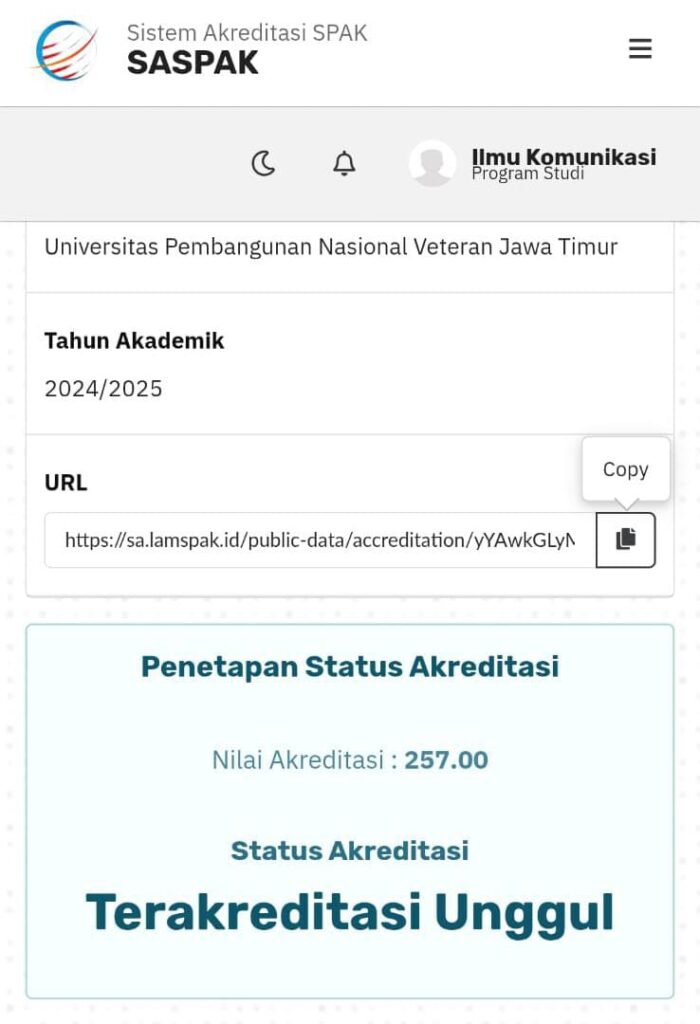The image size is (700, 1024).
Task: Open the Ilmu Komunikasi profile menu
Action: pos(533,163)
